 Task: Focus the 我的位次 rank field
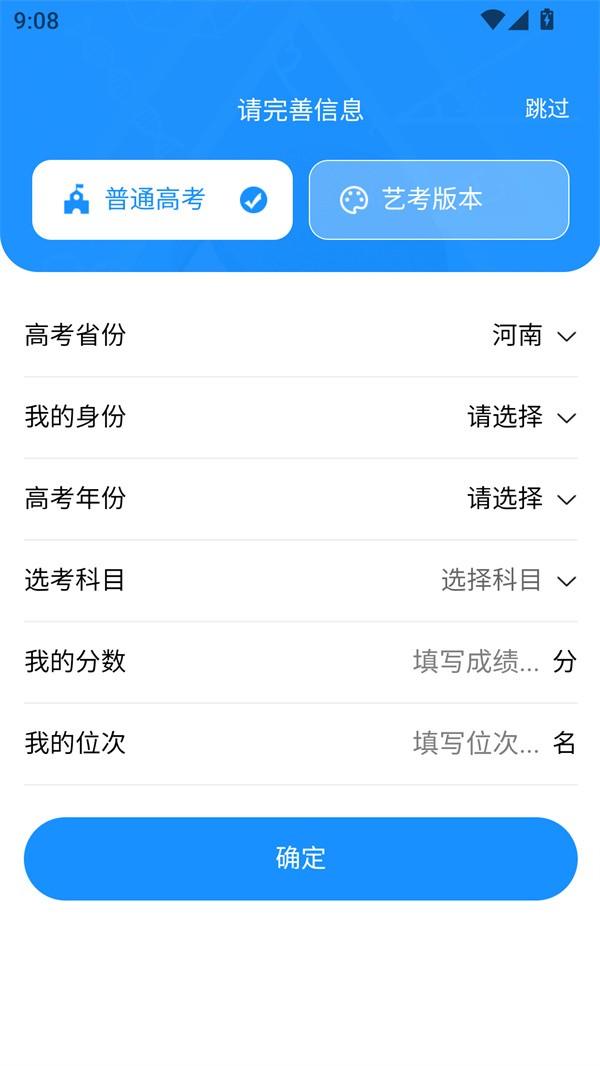tap(476, 743)
